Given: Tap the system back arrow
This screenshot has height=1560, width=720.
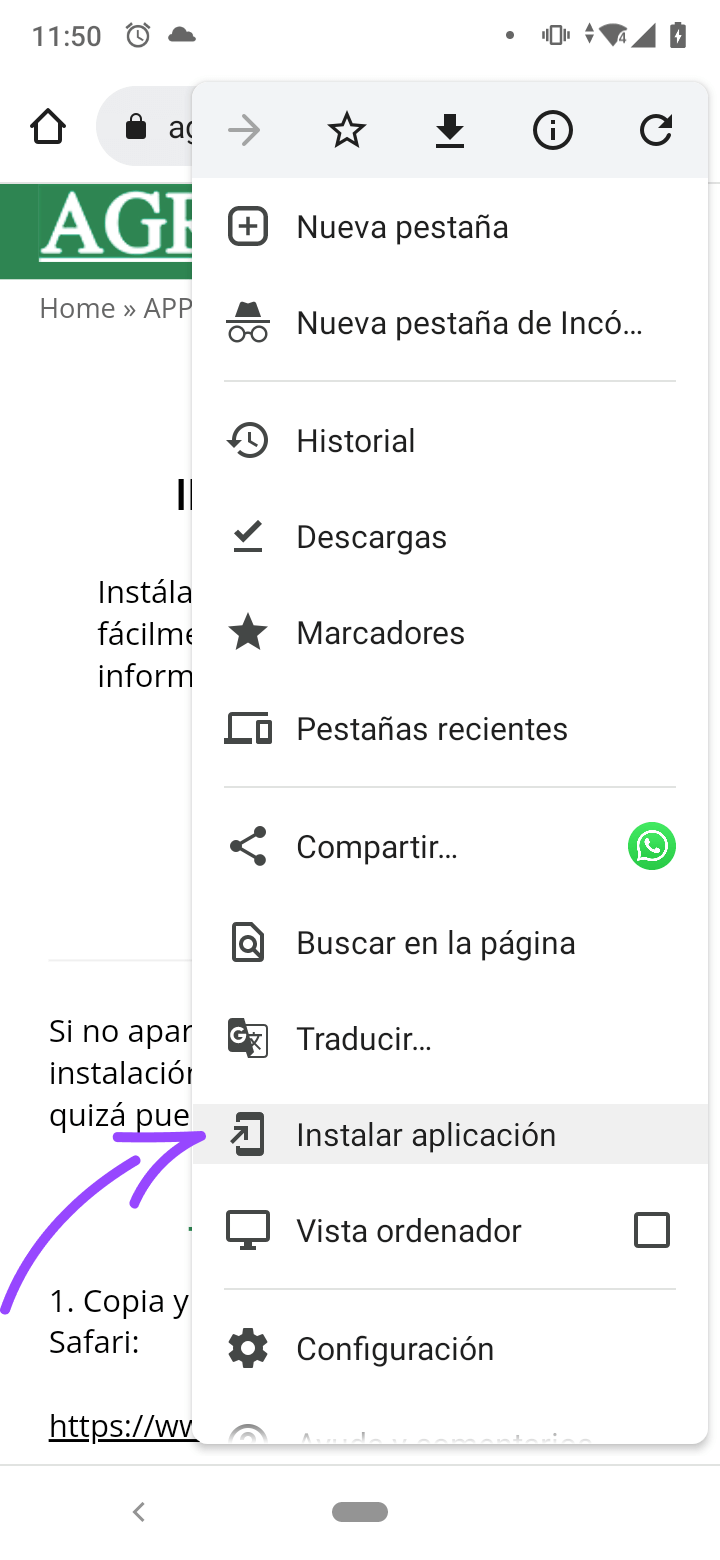Looking at the screenshot, I should click(x=139, y=1511).
